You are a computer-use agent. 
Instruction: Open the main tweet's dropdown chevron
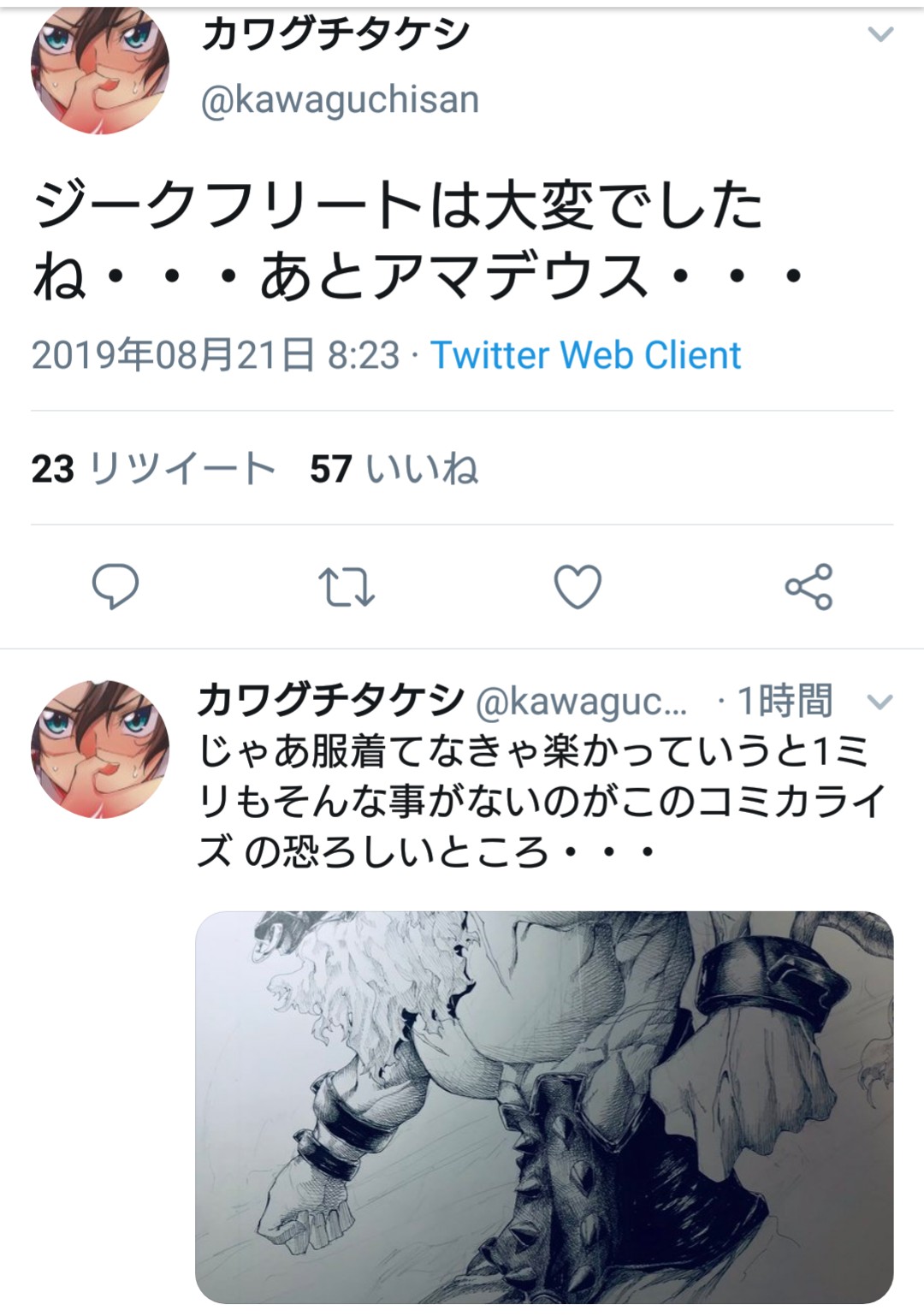pos(880,34)
